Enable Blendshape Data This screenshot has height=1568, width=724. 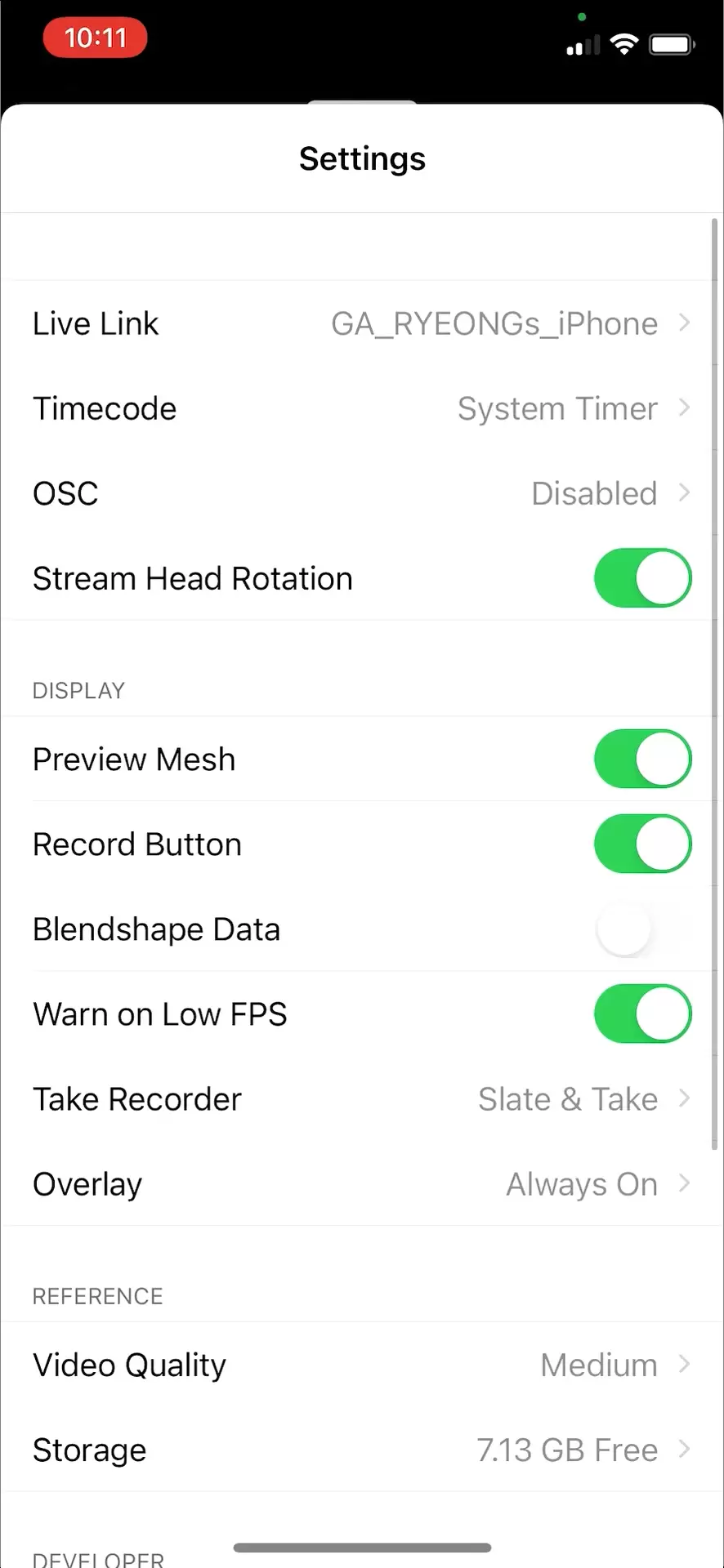(642, 929)
